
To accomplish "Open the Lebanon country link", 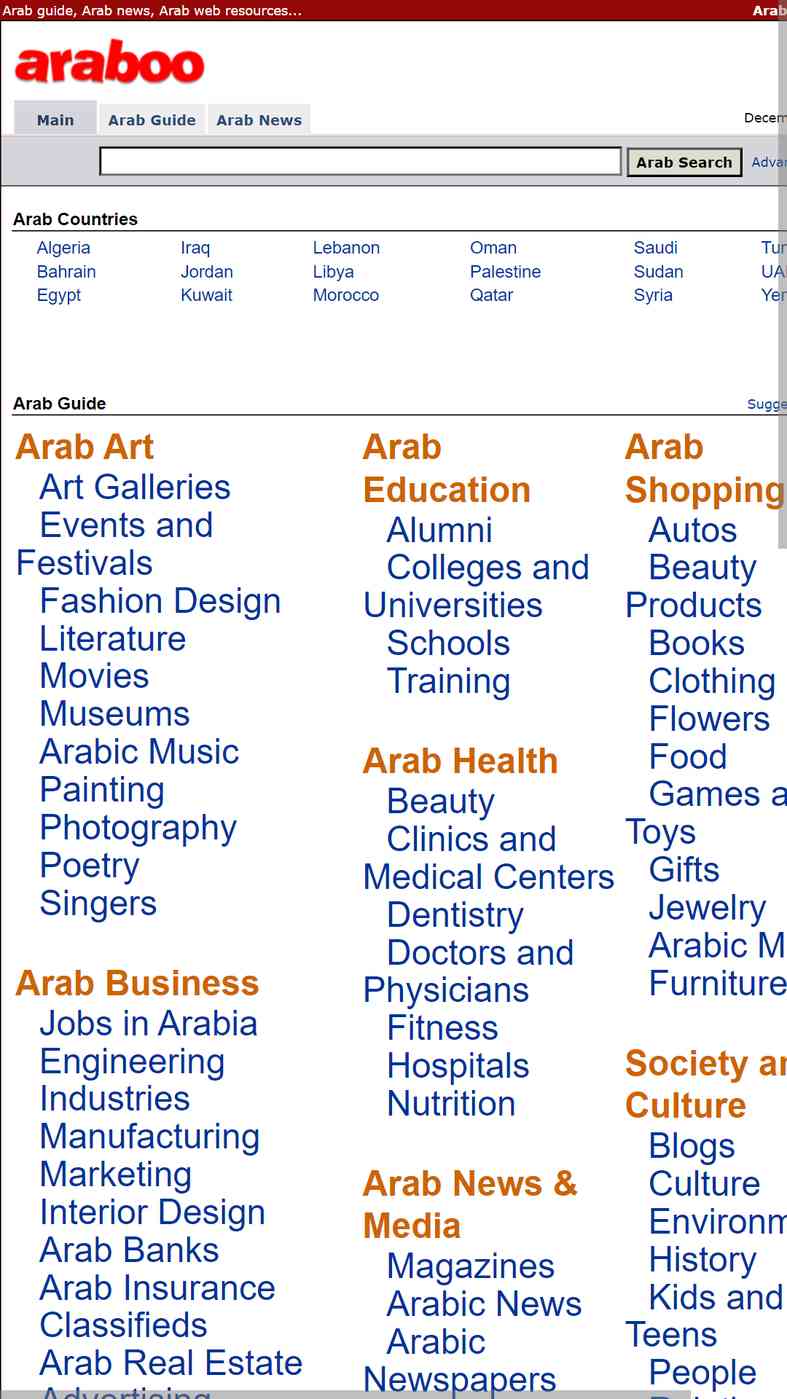I will point(346,247).
